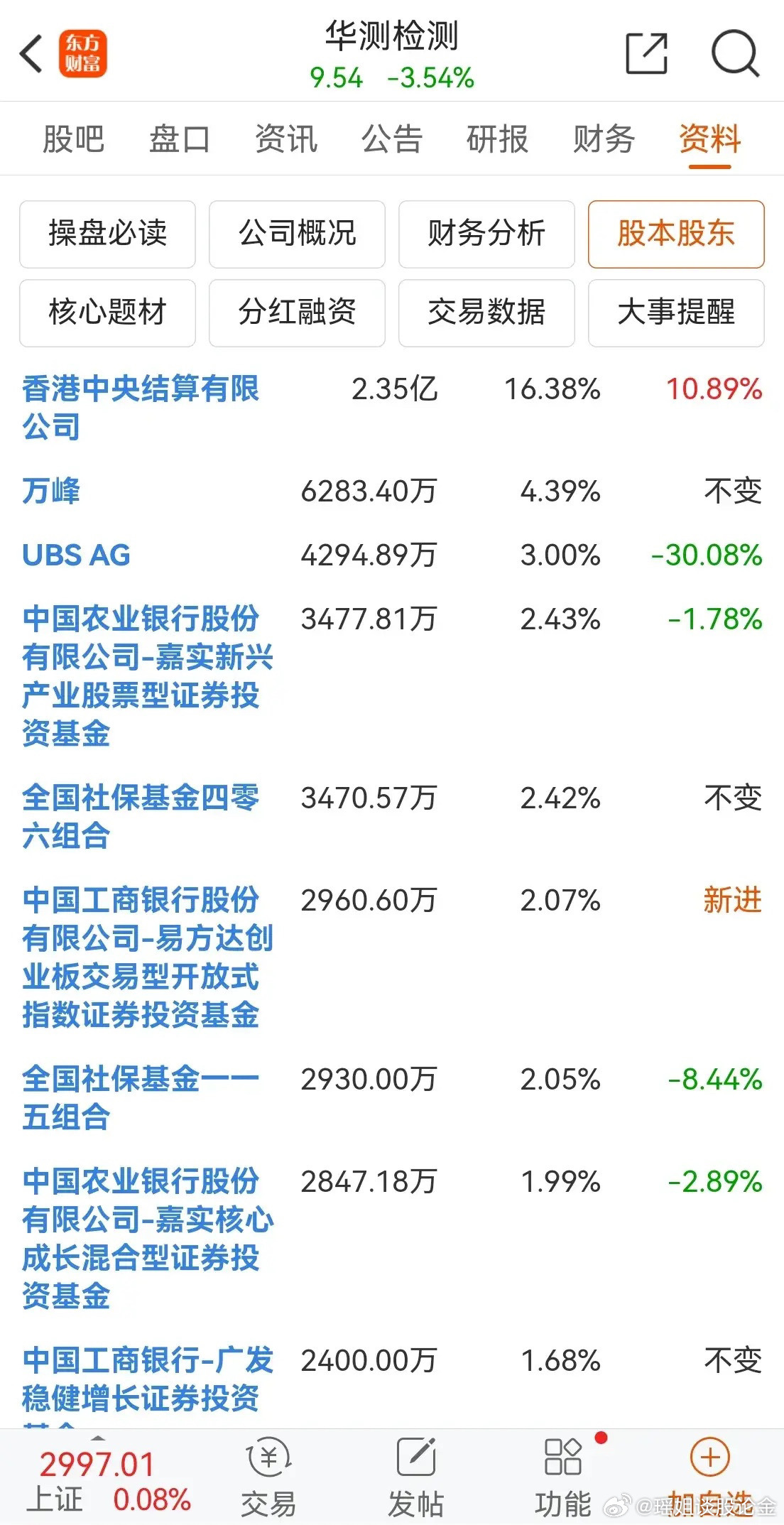Viewport: 784px width, 1525px height.
Task: Select the 交易数据 section
Action: point(486,313)
